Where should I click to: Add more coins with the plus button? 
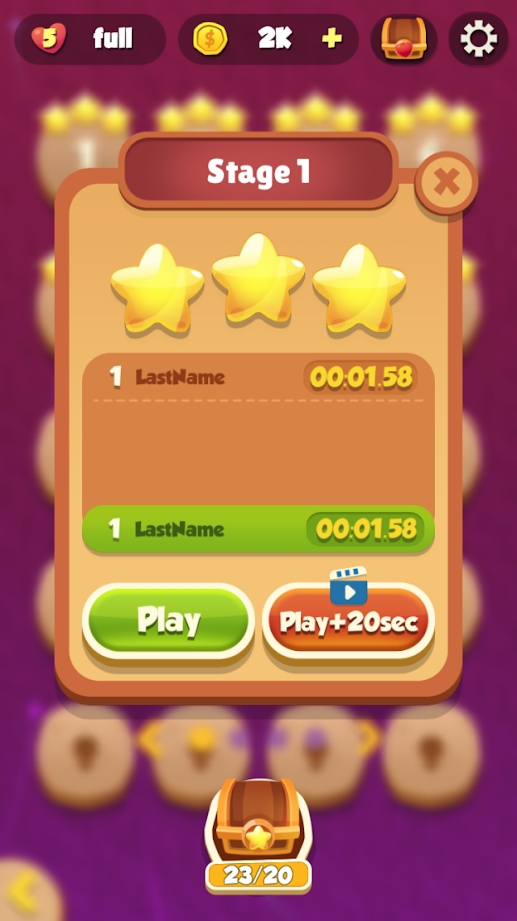(x=332, y=39)
